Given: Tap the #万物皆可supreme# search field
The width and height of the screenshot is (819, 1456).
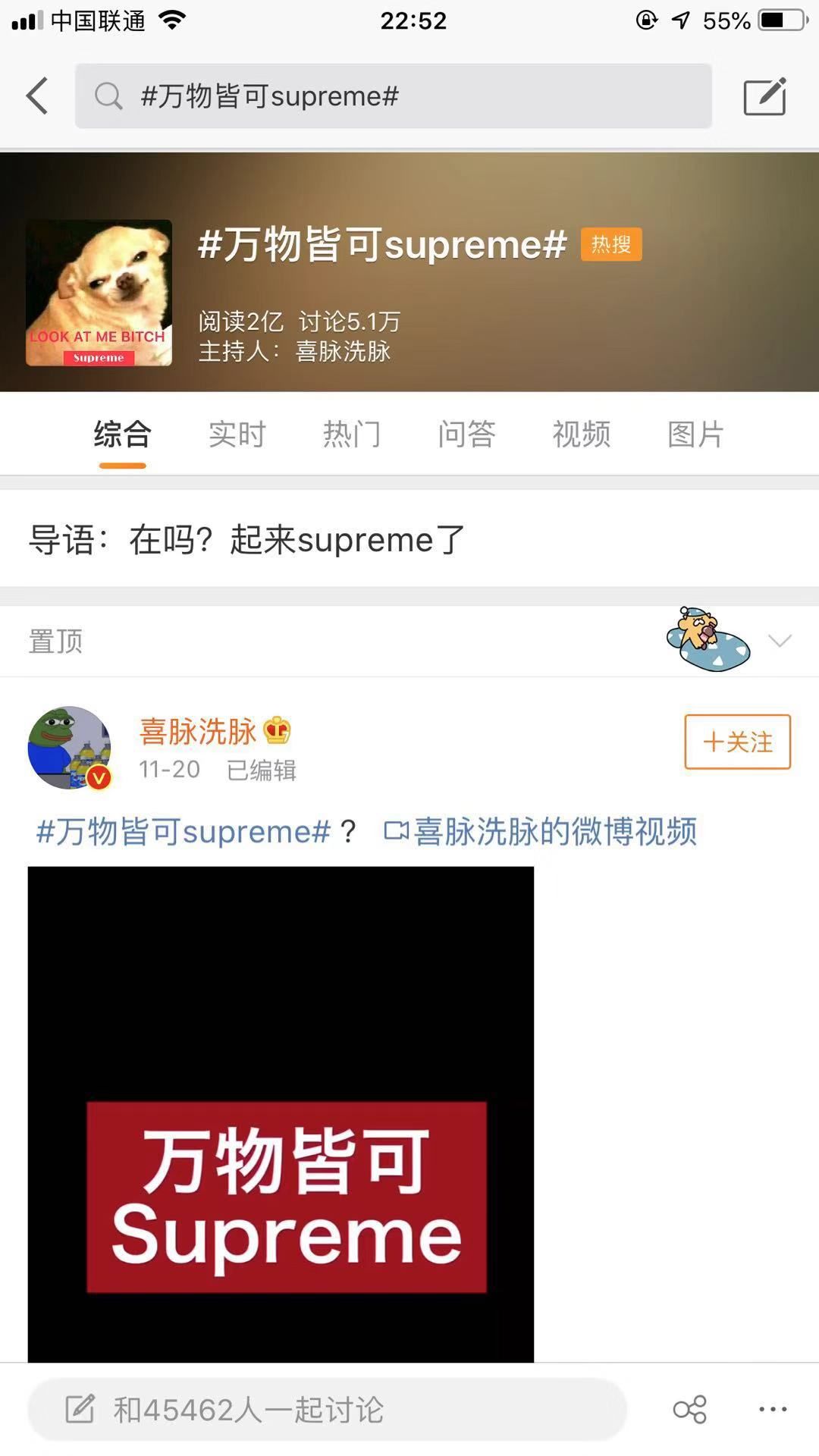Looking at the screenshot, I should click(x=393, y=96).
